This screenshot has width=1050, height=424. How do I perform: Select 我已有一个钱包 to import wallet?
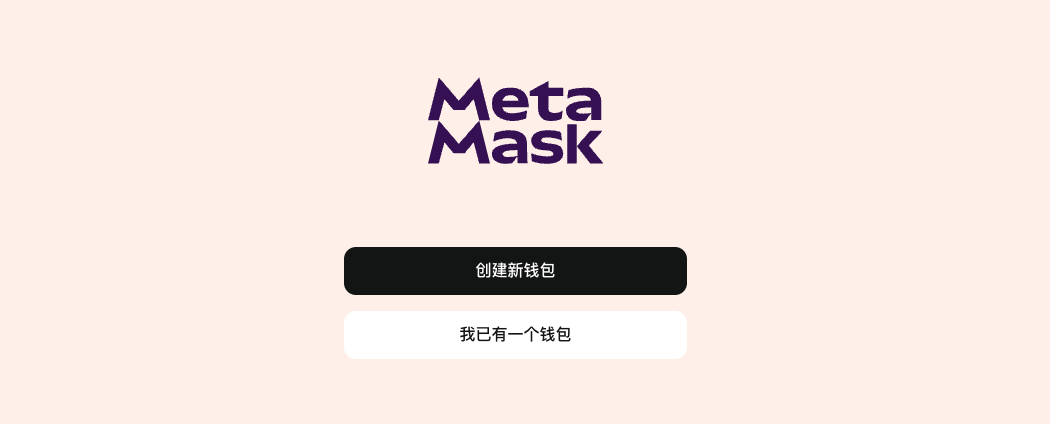(515, 335)
